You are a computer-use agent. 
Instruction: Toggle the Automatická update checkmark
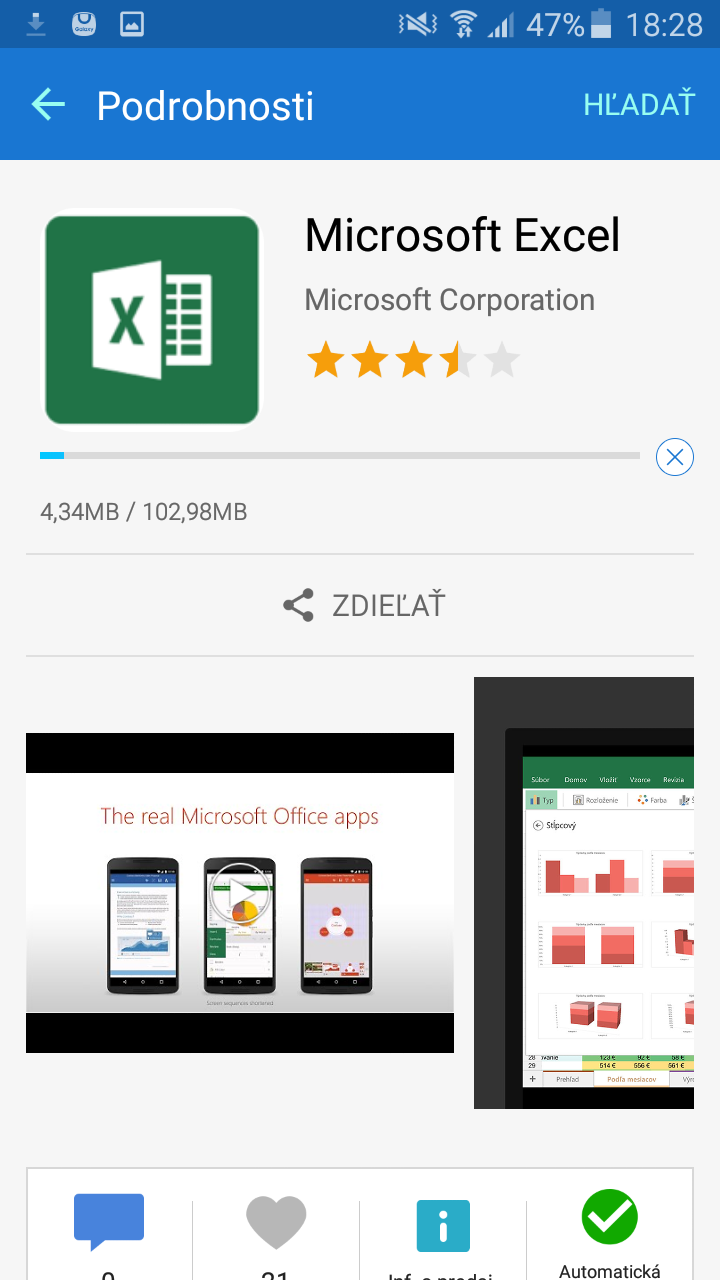(610, 1217)
